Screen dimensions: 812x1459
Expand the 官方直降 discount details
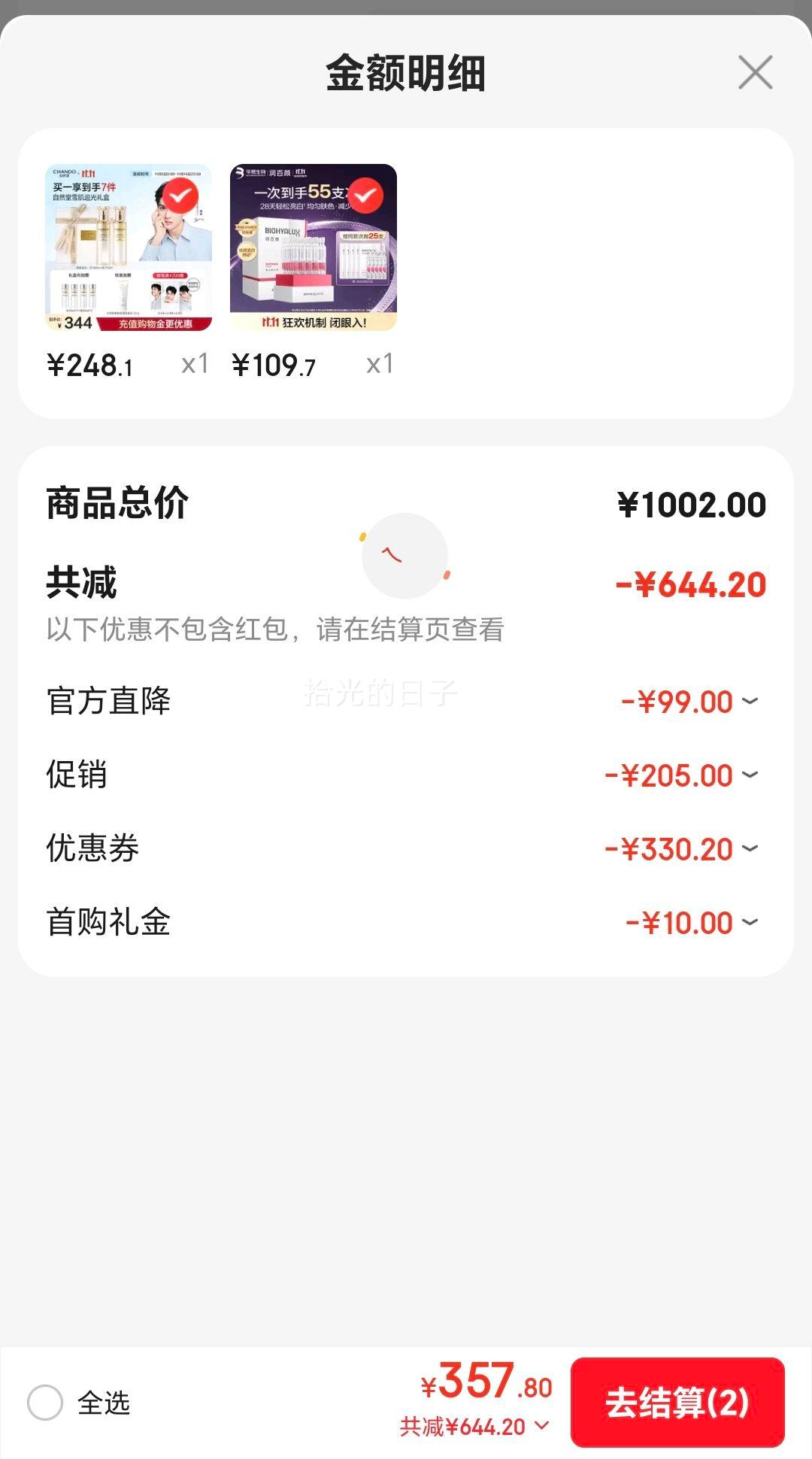(x=750, y=702)
